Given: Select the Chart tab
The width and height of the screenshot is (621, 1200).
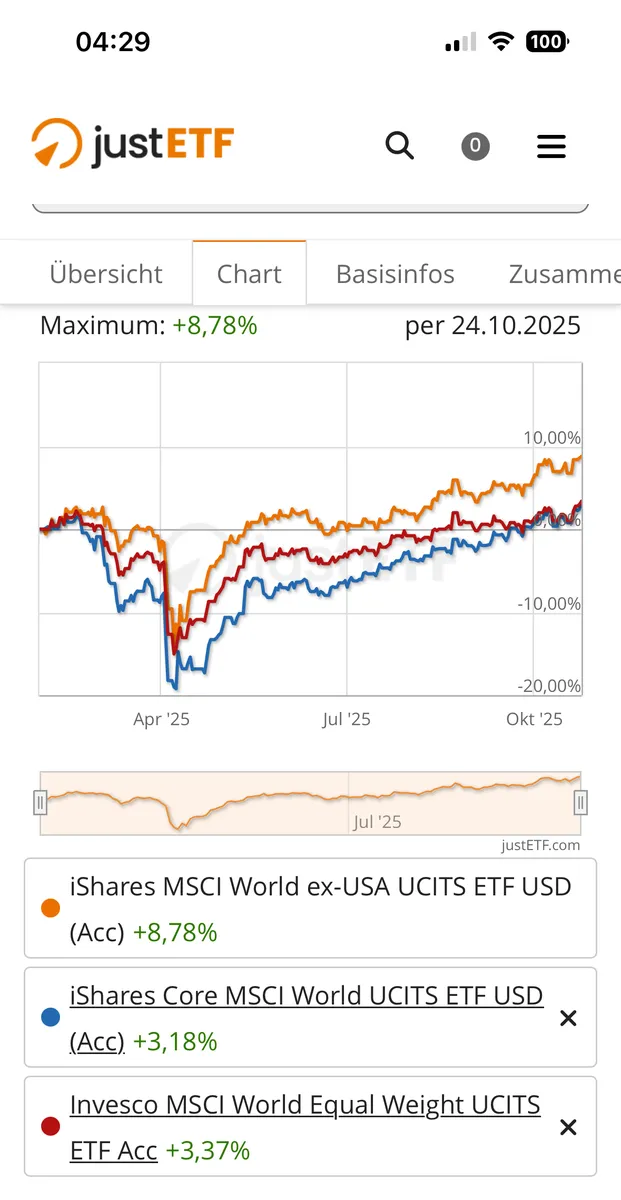Looking at the screenshot, I should 249,274.
